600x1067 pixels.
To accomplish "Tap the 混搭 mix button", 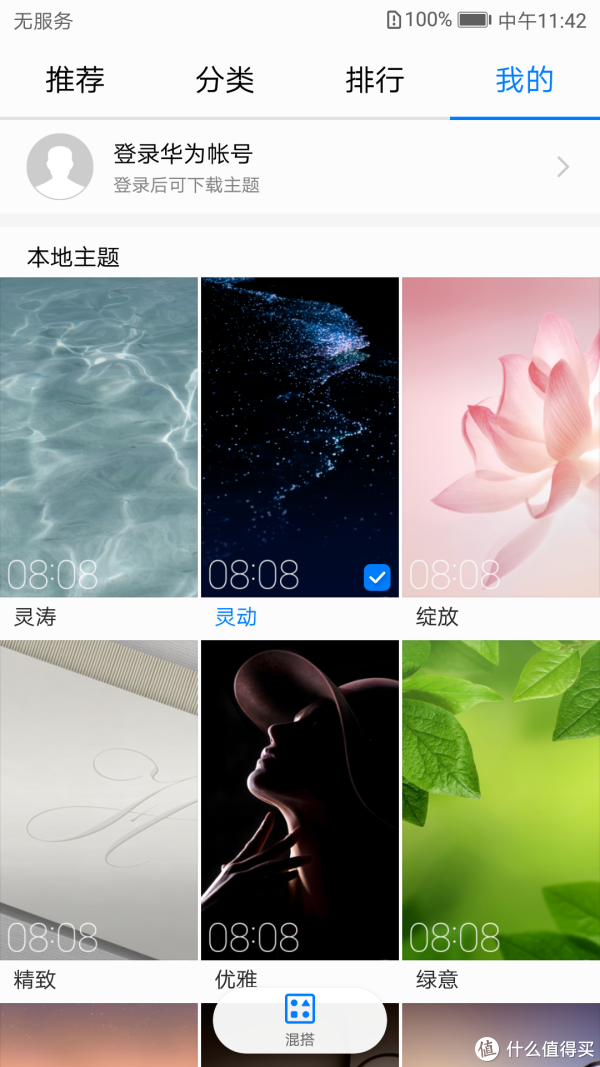I will click(x=300, y=1019).
